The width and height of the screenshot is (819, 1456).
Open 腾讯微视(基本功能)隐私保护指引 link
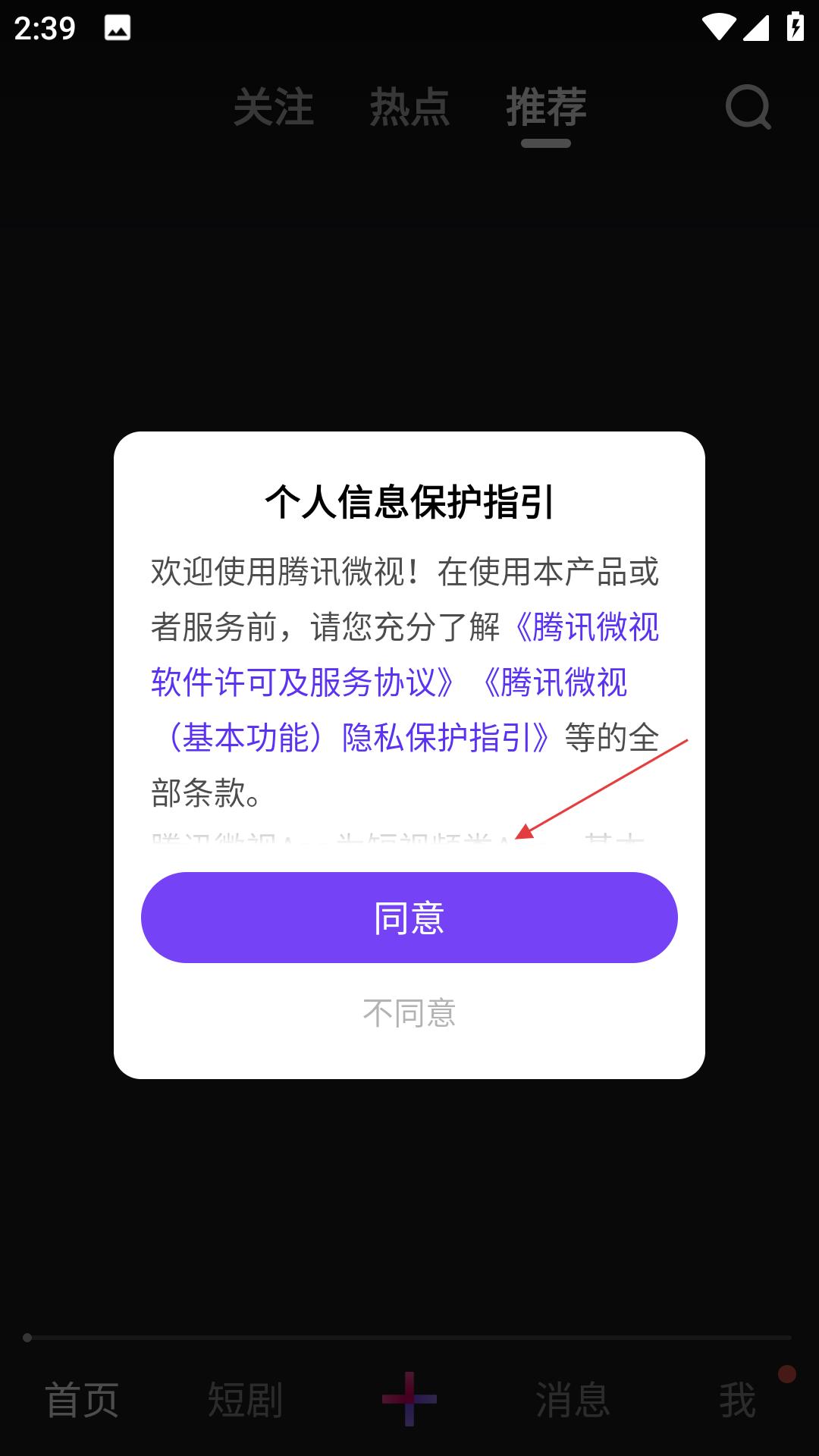click(x=356, y=738)
